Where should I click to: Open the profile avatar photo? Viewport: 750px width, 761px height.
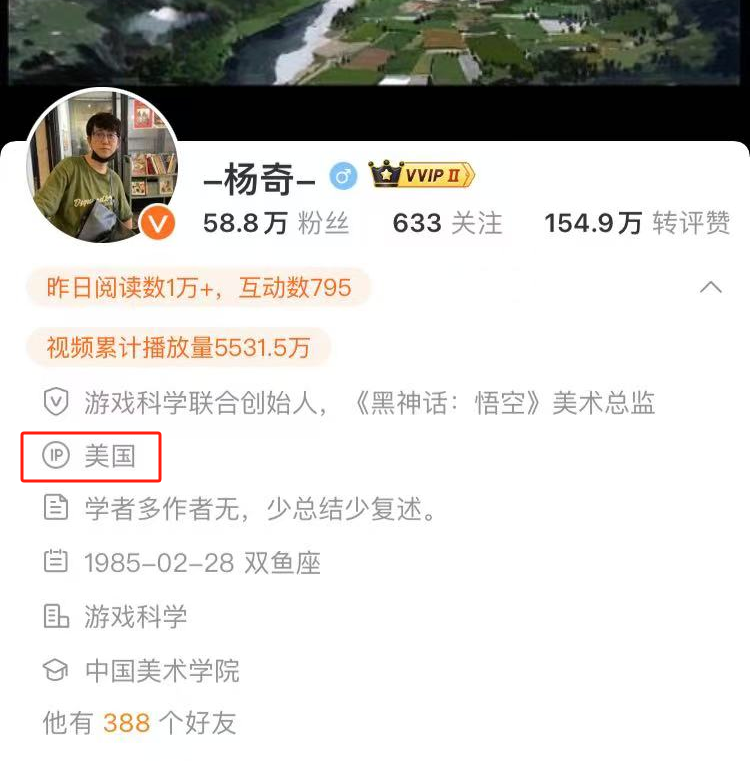101,167
